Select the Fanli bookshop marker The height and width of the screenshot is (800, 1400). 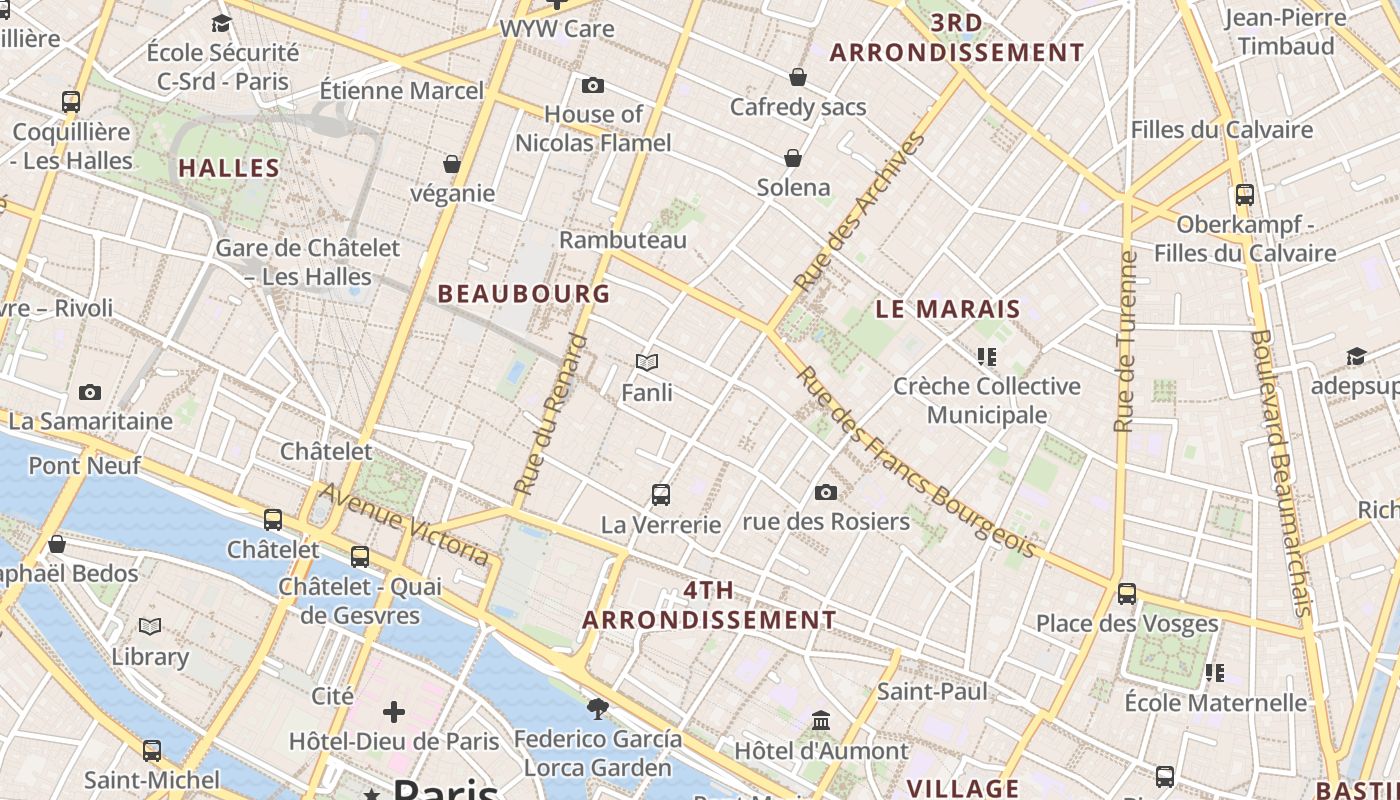point(647,362)
